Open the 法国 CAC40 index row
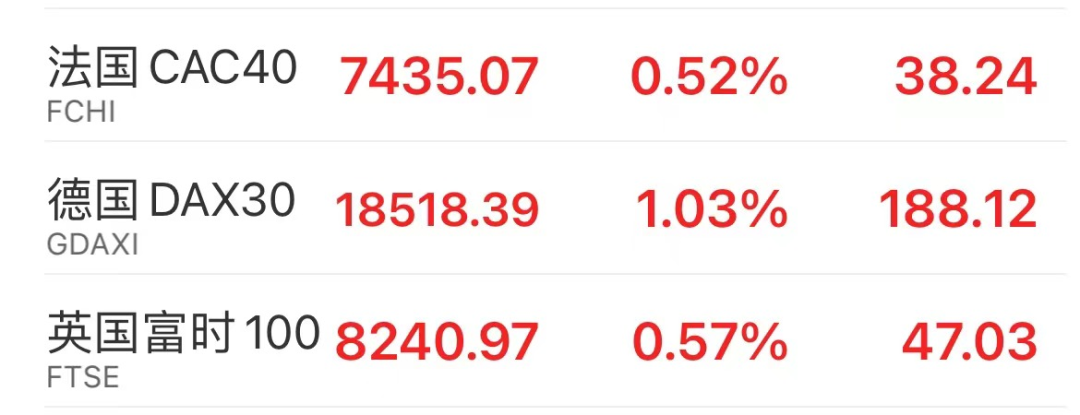This screenshot has width=1080, height=415. [172, 70]
